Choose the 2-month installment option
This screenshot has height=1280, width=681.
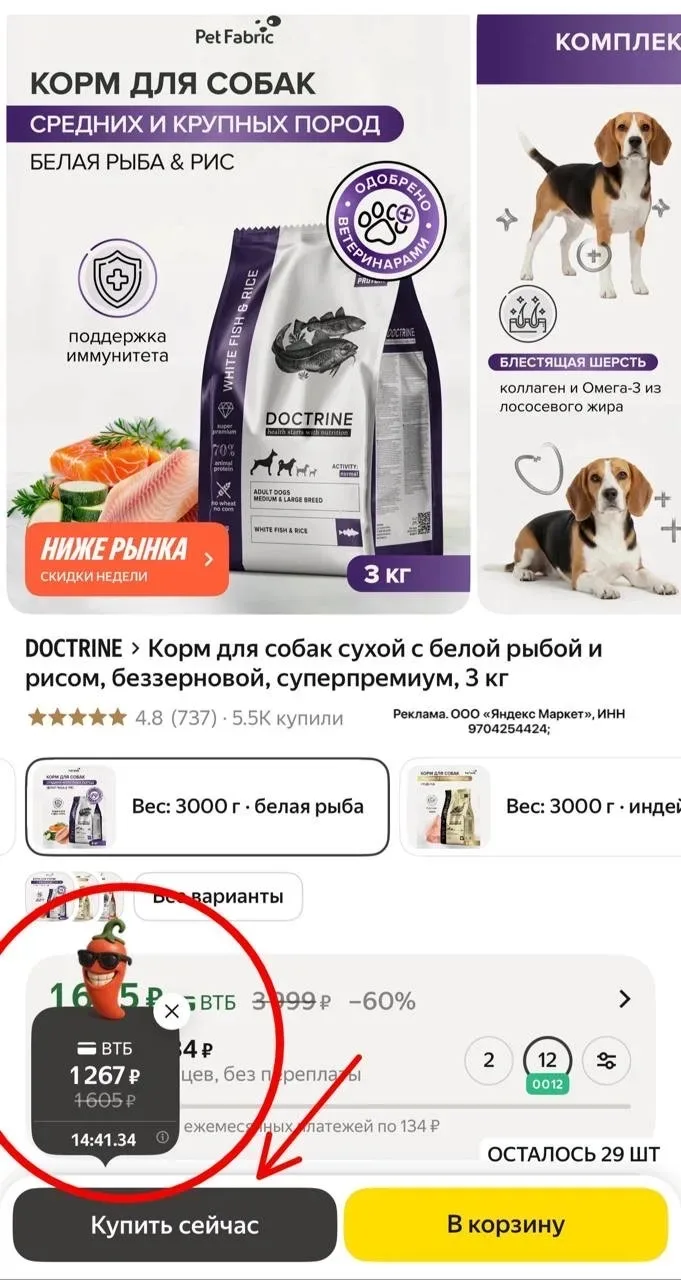coord(489,1060)
